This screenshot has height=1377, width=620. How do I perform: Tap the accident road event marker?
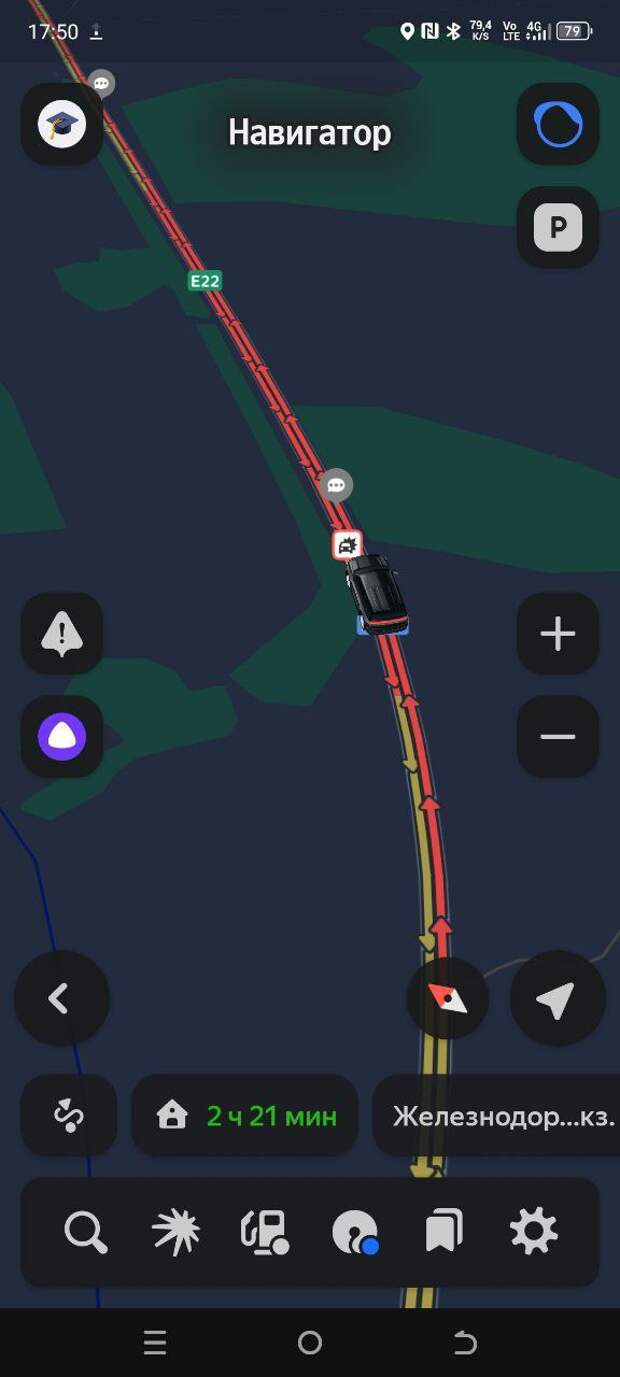[347, 545]
